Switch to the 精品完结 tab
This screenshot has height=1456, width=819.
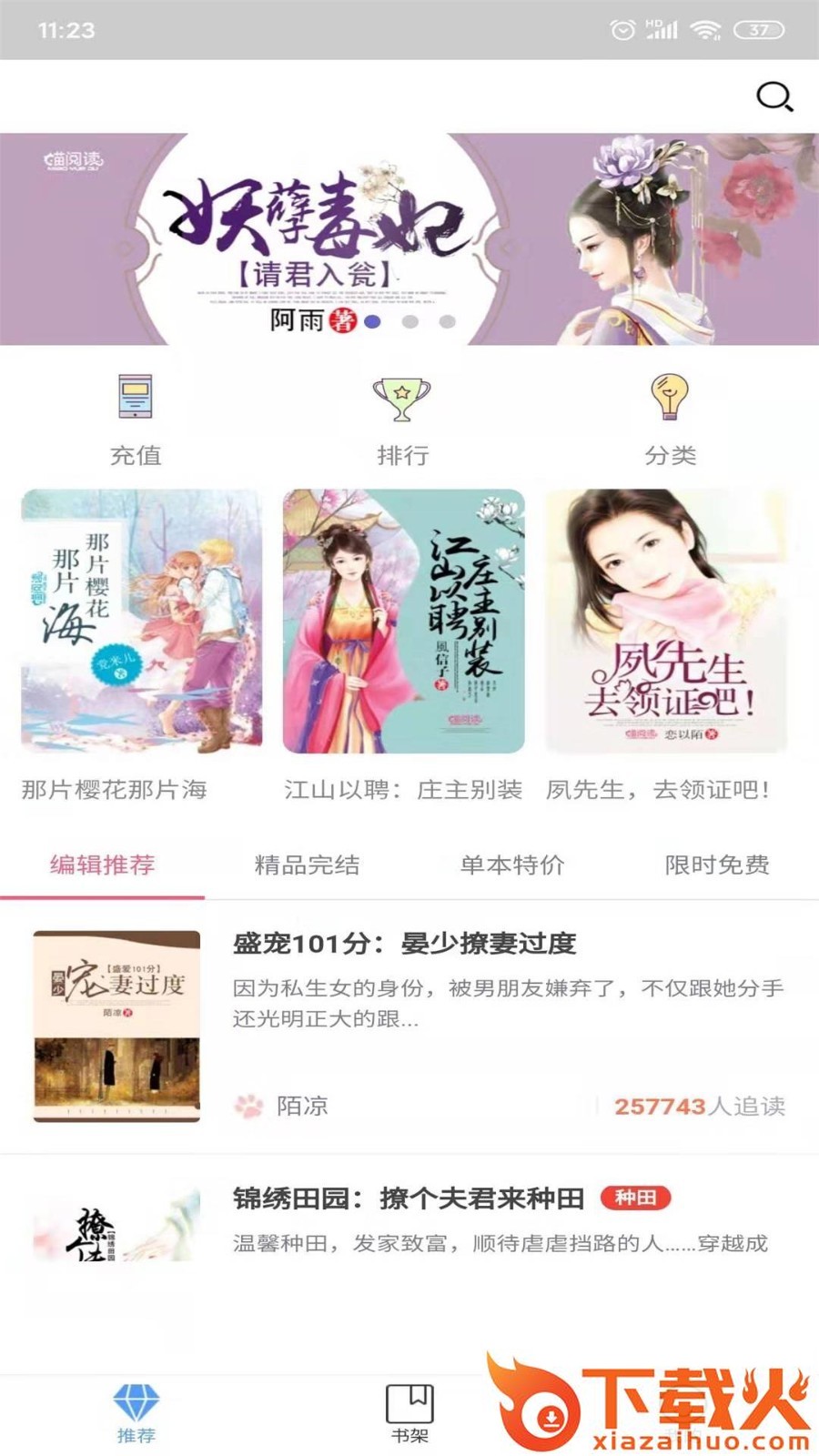point(307,864)
